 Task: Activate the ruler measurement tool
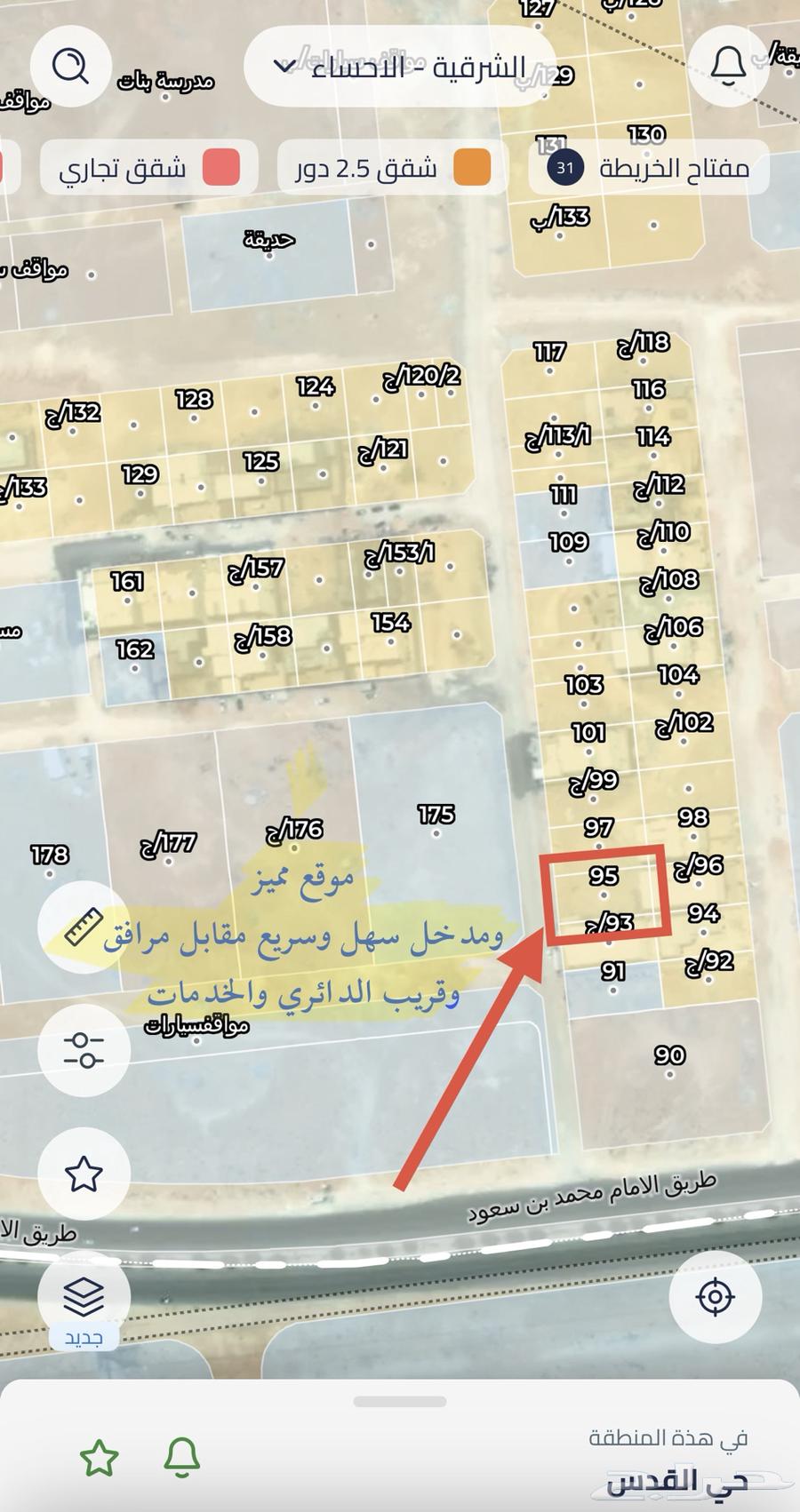pyautogui.click(x=84, y=927)
